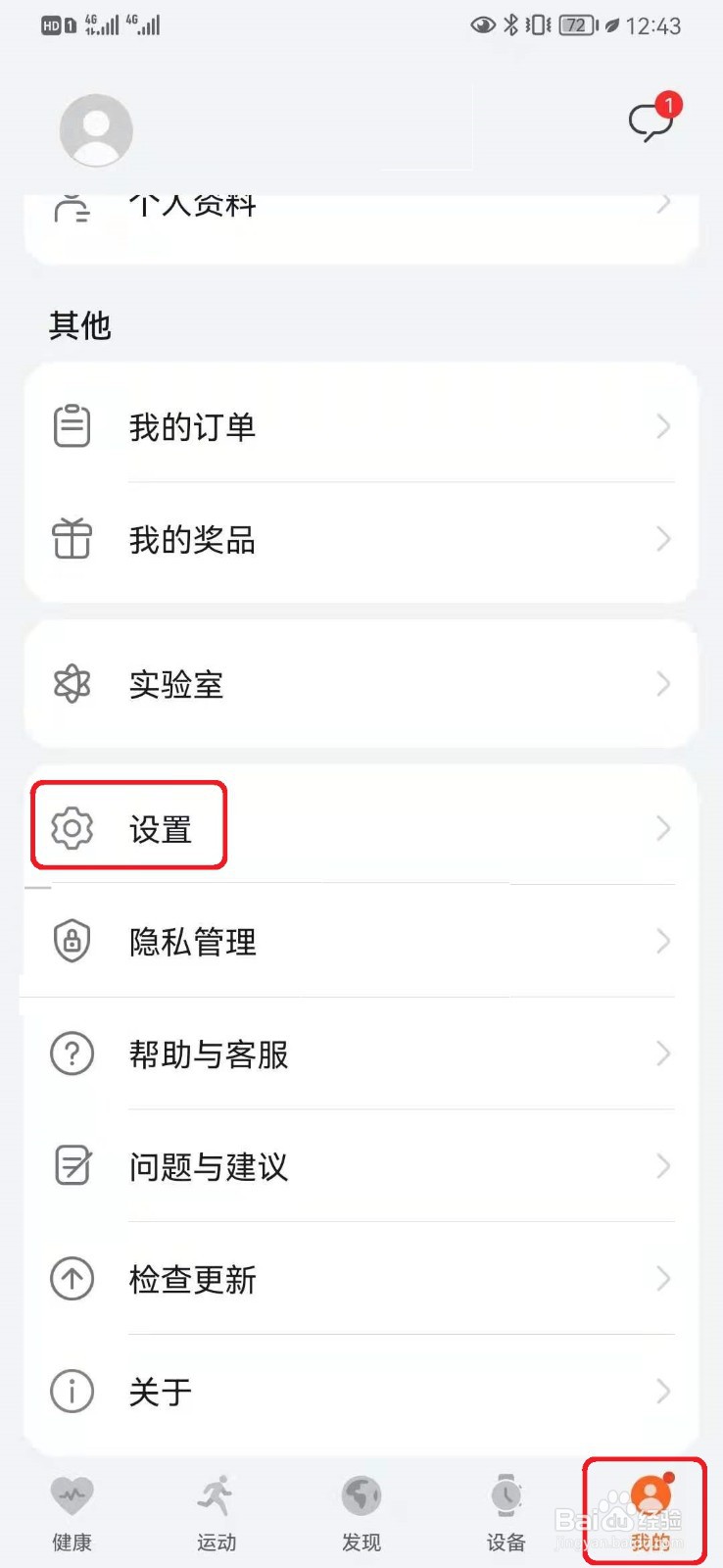The height and width of the screenshot is (1568, 723).
Task: Tap the profile avatar picture
Action: [95, 128]
